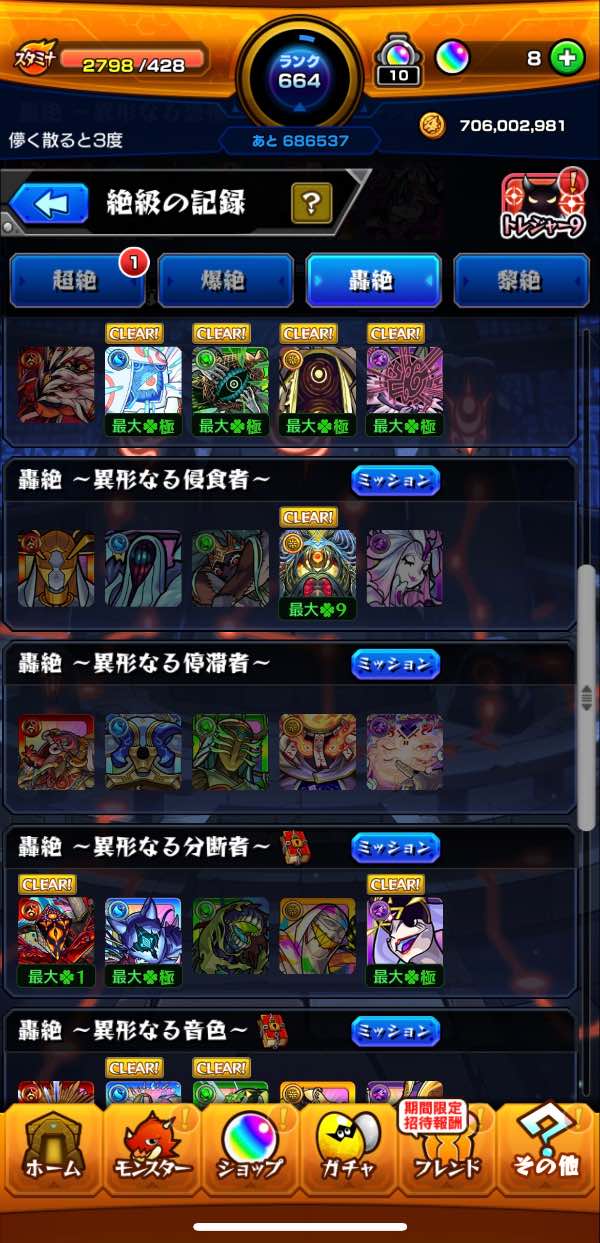Screen dimensions: 600x1243
Task: Open the cleared 最大9 monster in 侵食者 row
Action: [x=317, y=567]
